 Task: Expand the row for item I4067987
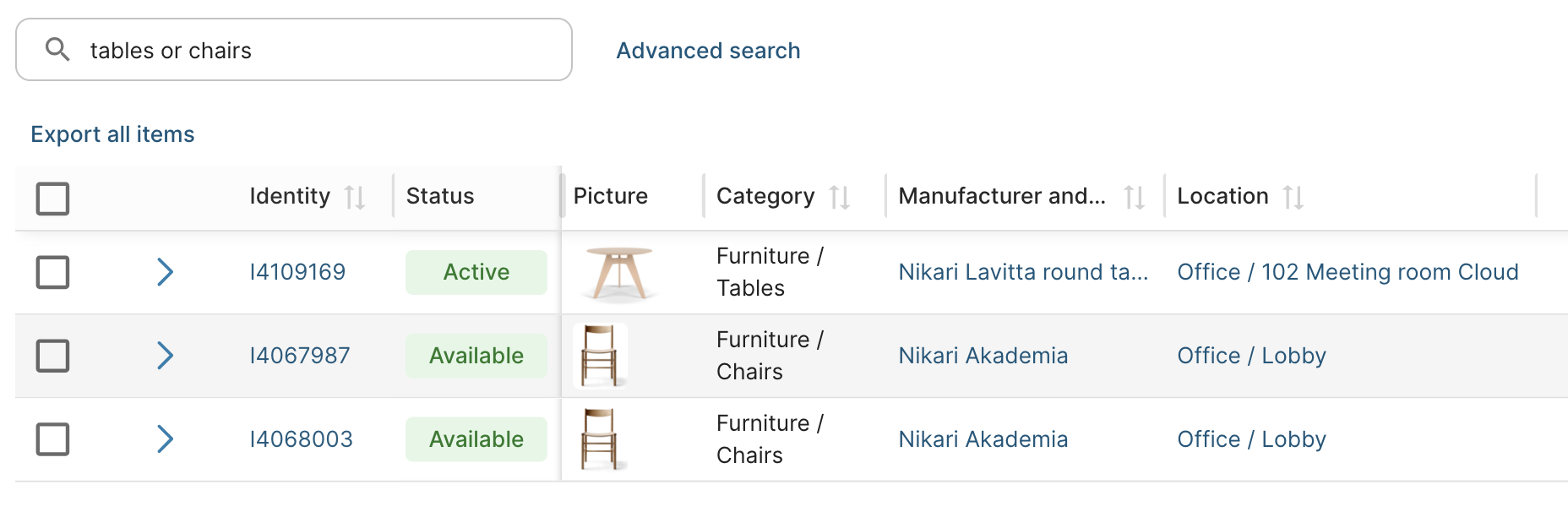pos(165,356)
